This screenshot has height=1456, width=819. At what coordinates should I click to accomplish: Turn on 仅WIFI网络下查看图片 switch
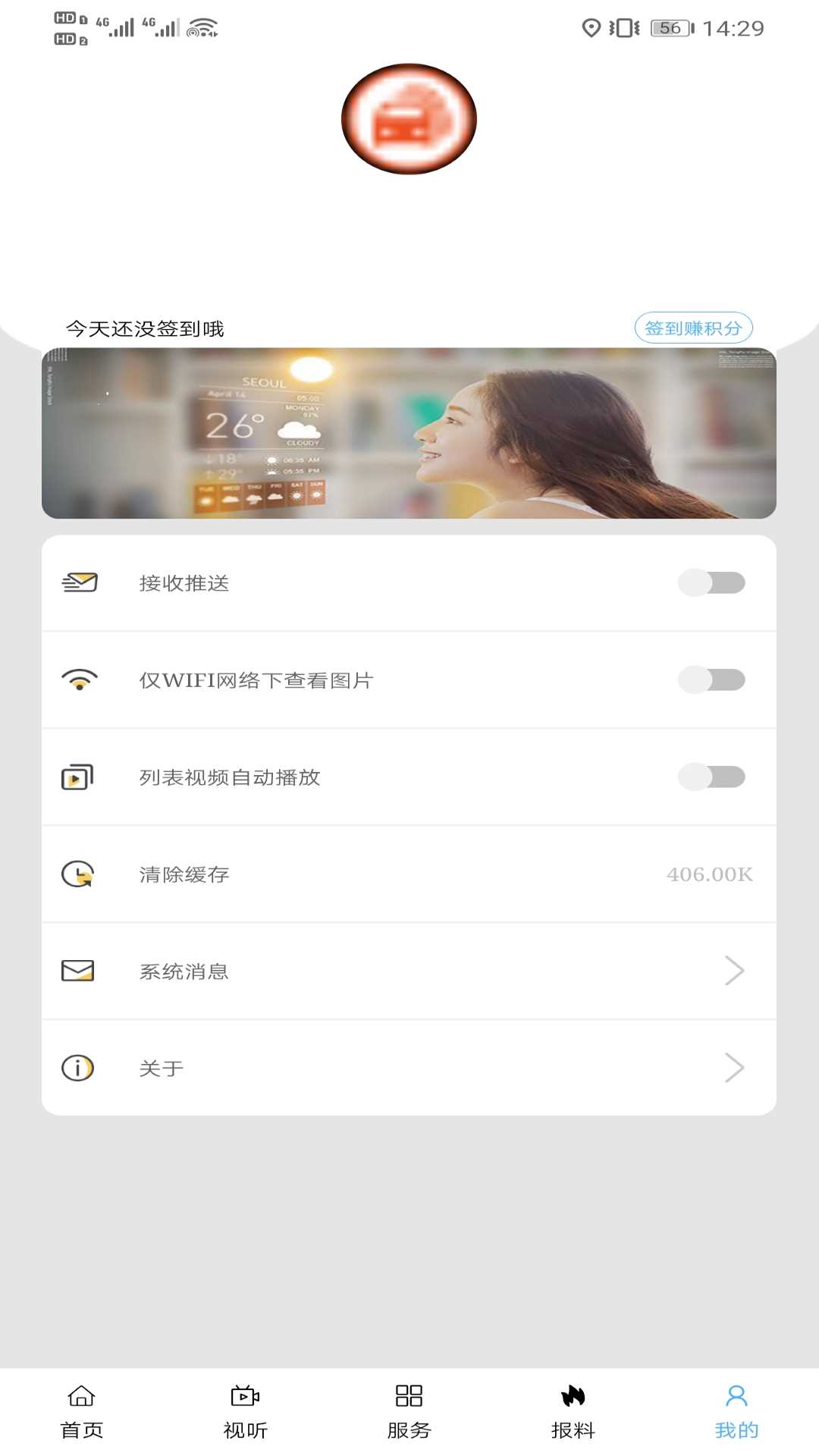[x=711, y=679]
